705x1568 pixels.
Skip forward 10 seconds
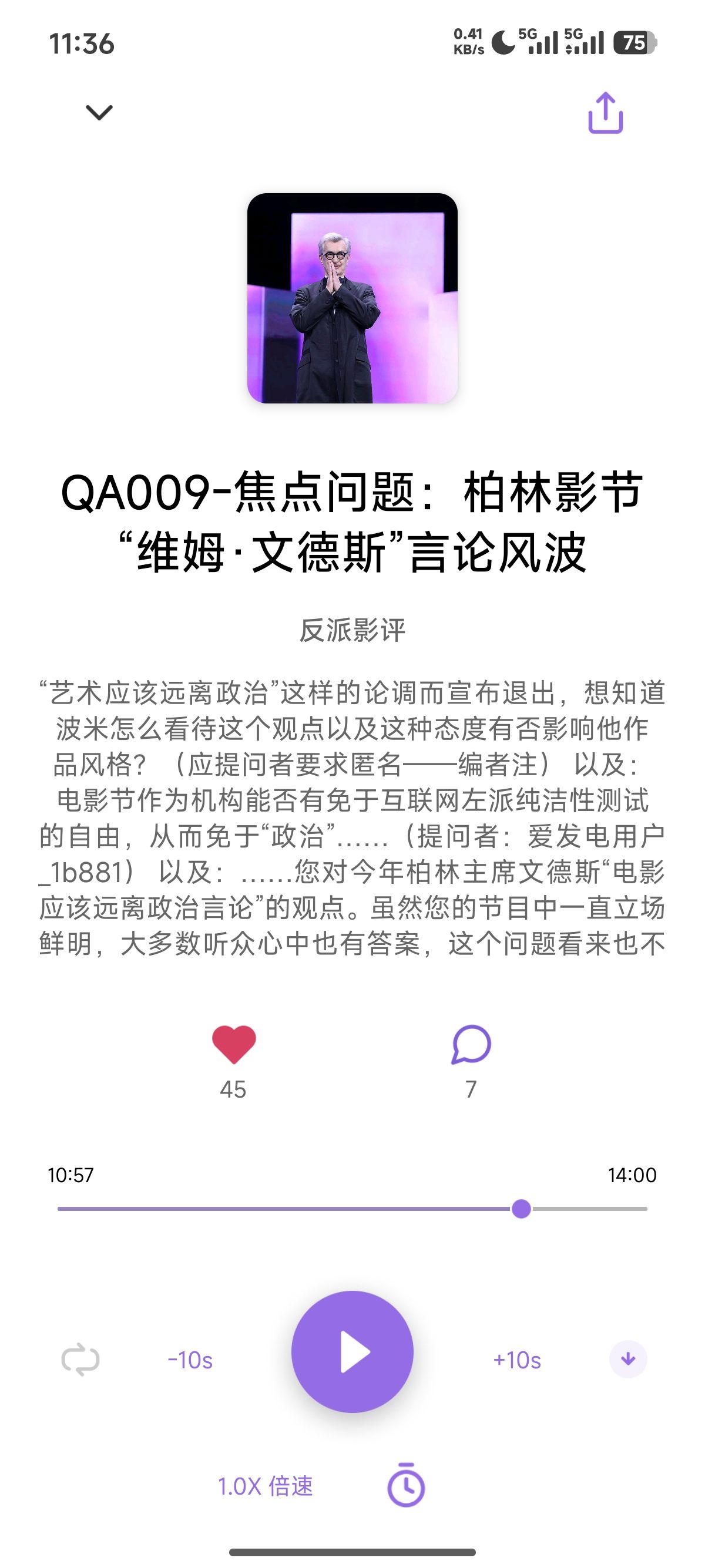pos(517,1360)
